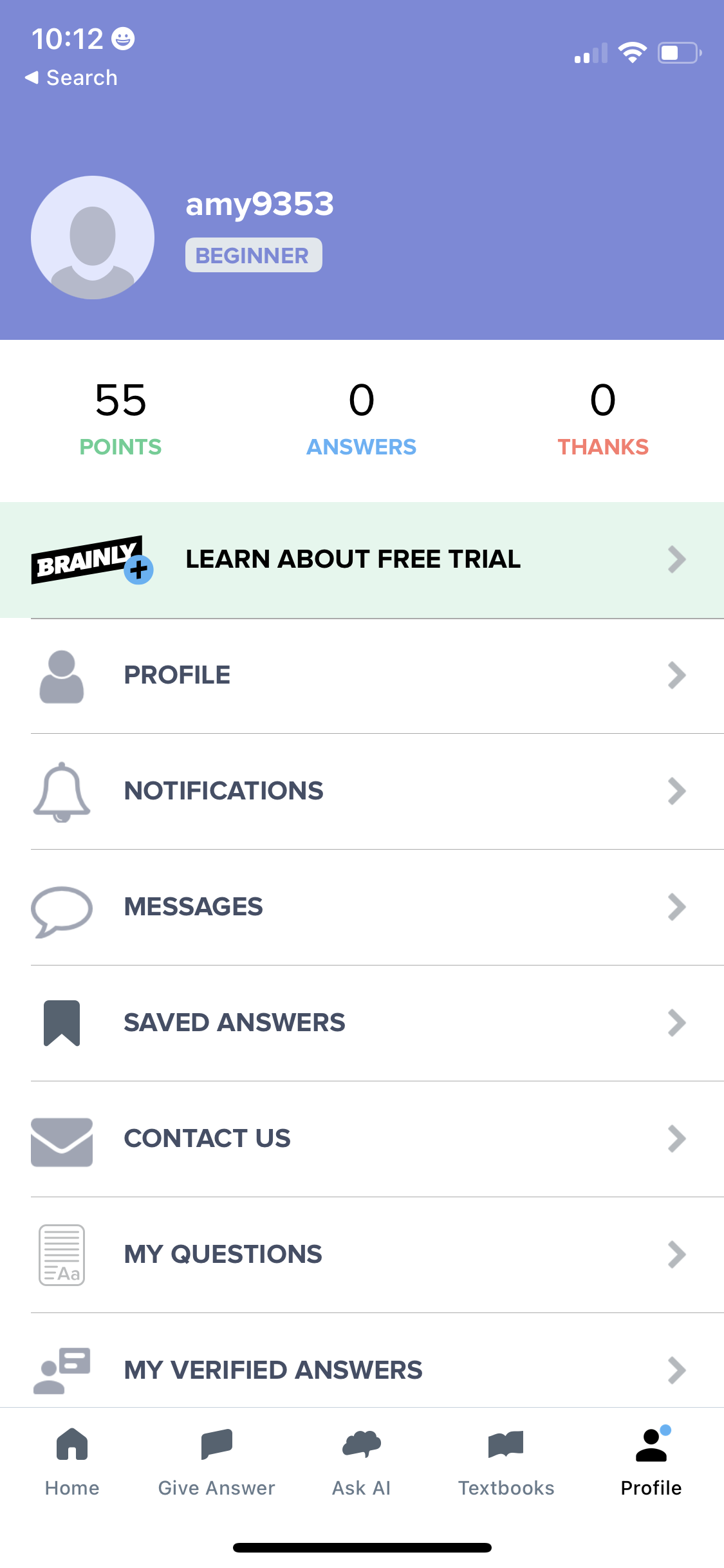724x1568 pixels.
Task: Open Notifications via the bell icon
Action: pyautogui.click(x=62, y=790)
